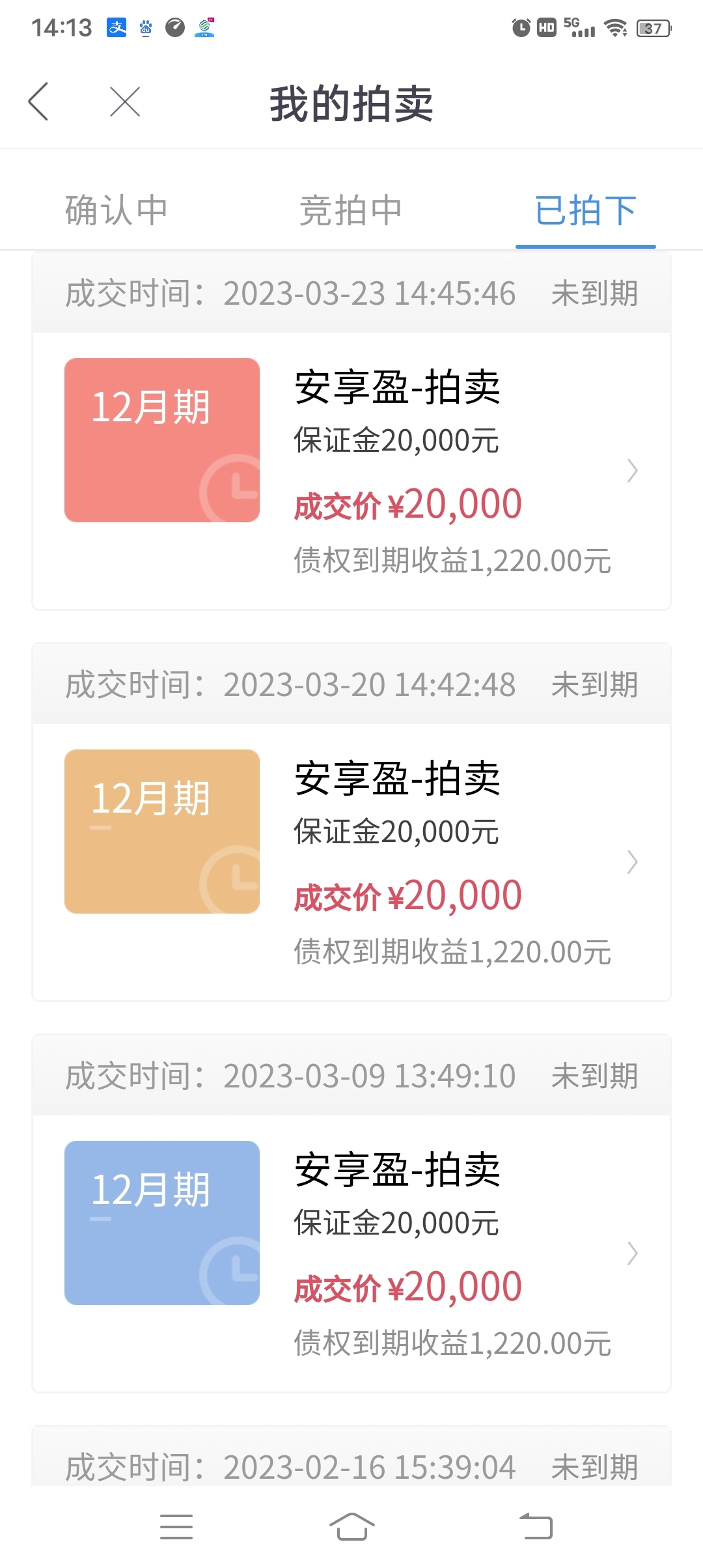Tap the system home button

(x=351, y=1526)
